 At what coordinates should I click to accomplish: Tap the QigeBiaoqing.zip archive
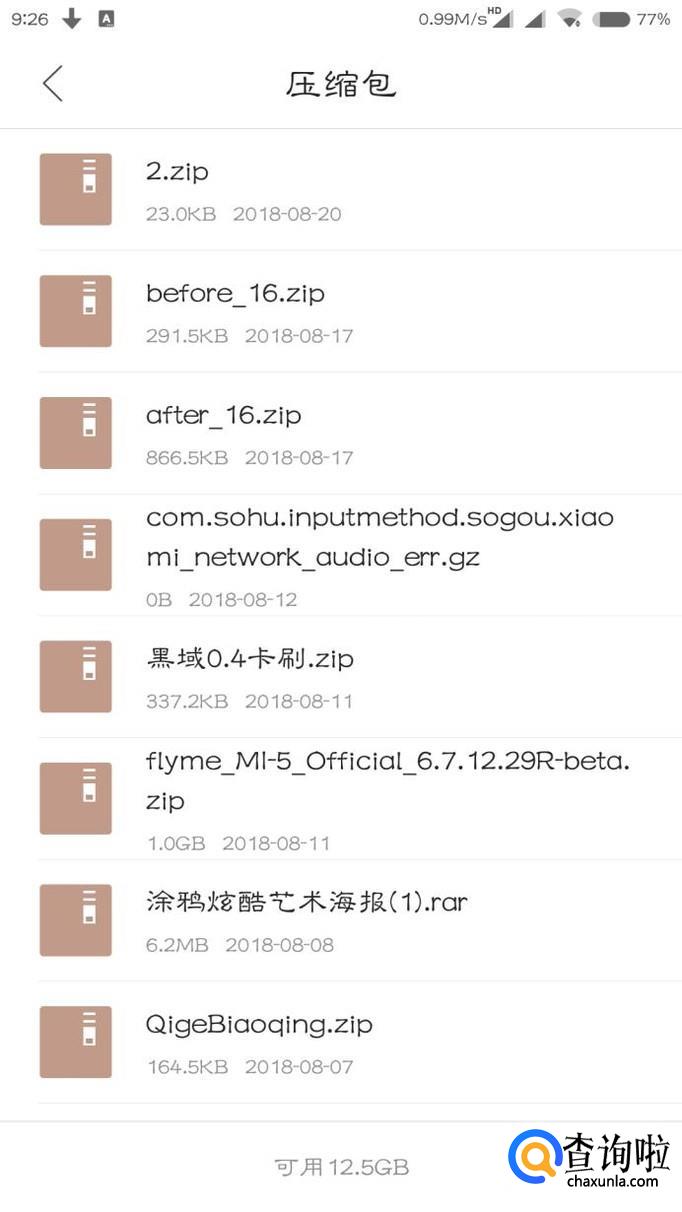pyautogui.click(x=341, y=1043)
